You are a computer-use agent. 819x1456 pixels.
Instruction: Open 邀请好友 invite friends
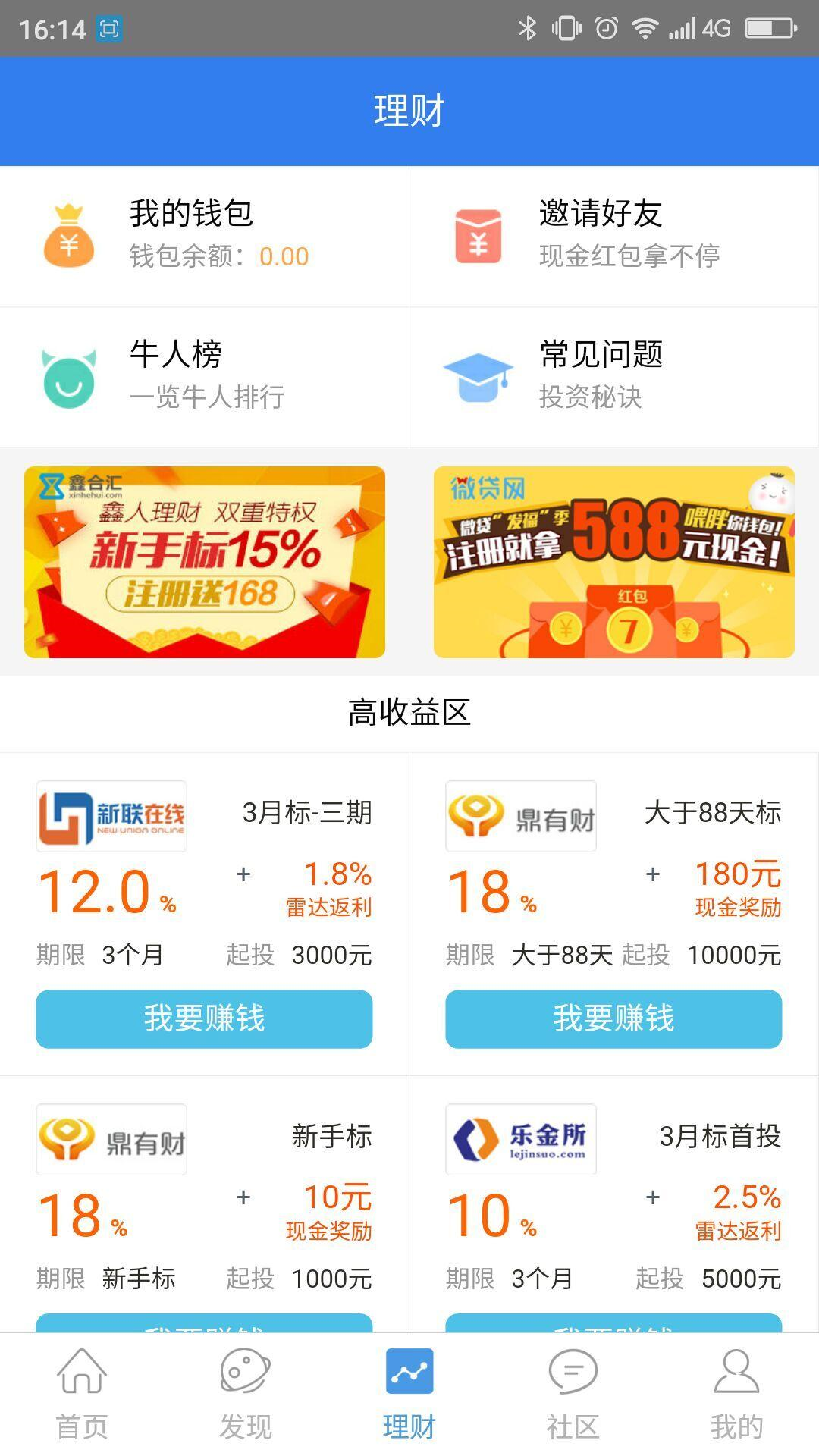pos(614,235)
